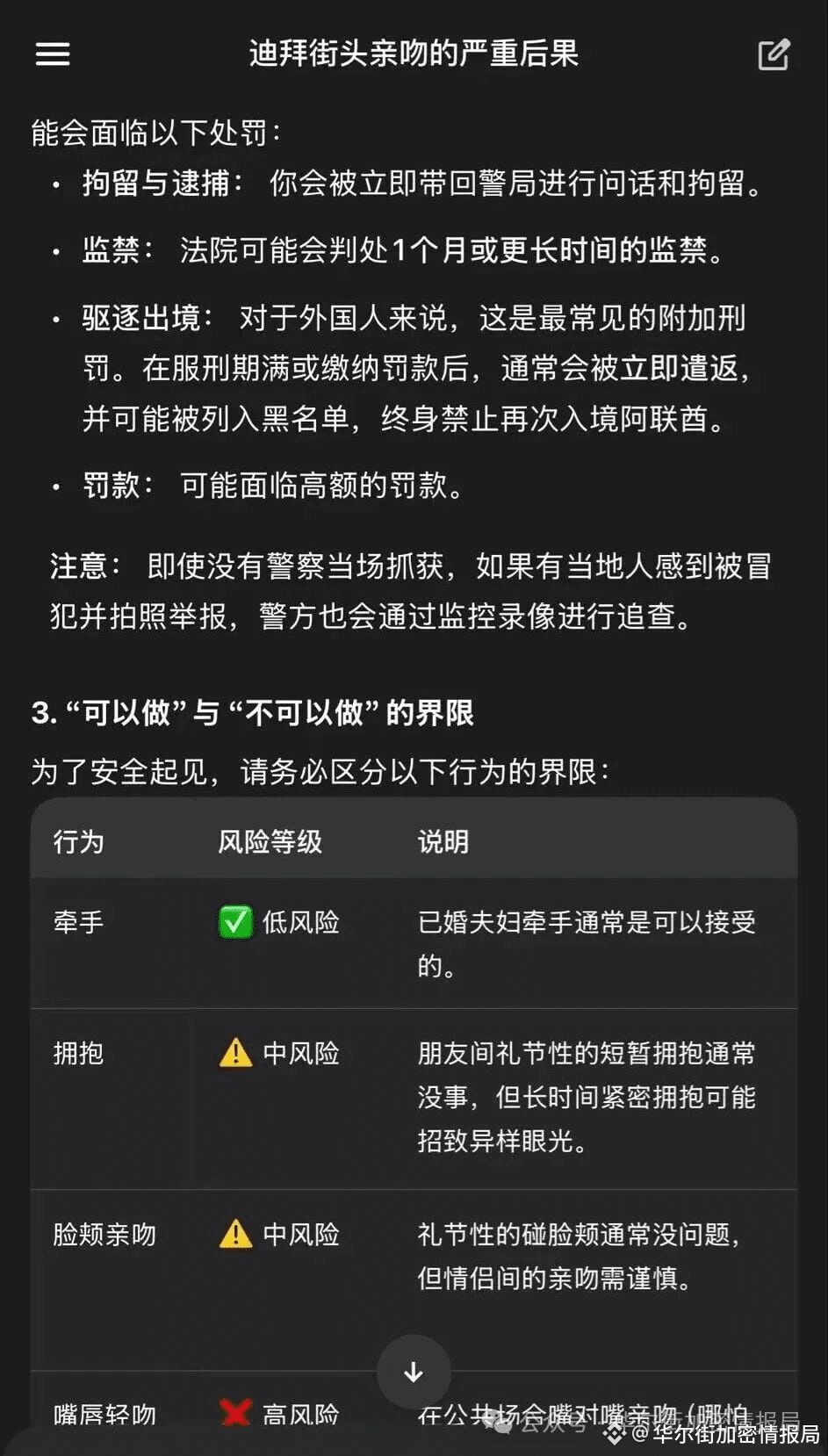The image size is (828, 1456).
Task: Click the 注意 warning paragraph
Action: click(413, 593)
